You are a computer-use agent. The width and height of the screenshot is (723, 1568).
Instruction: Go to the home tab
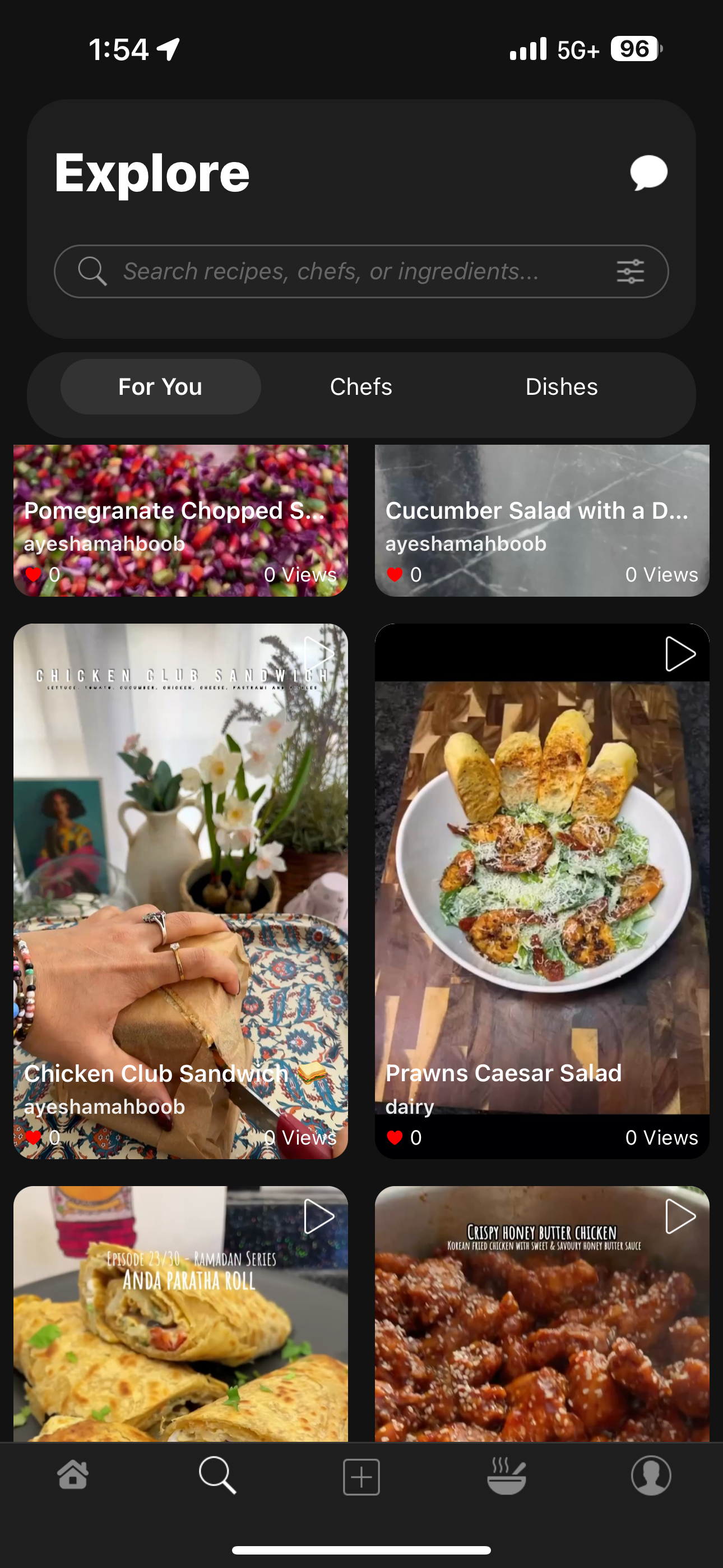pos(73,1475)
